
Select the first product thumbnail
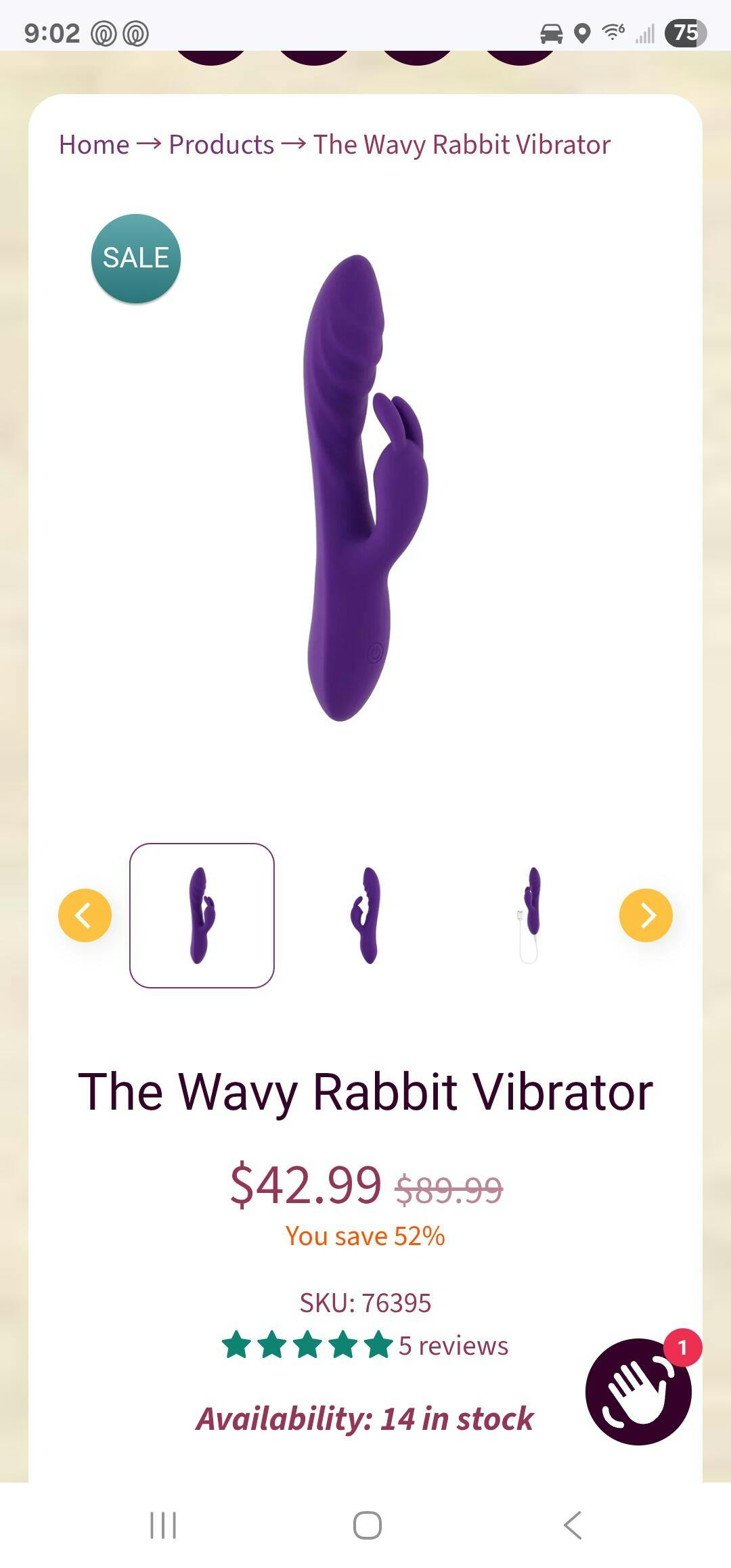[x=202, y=915]
